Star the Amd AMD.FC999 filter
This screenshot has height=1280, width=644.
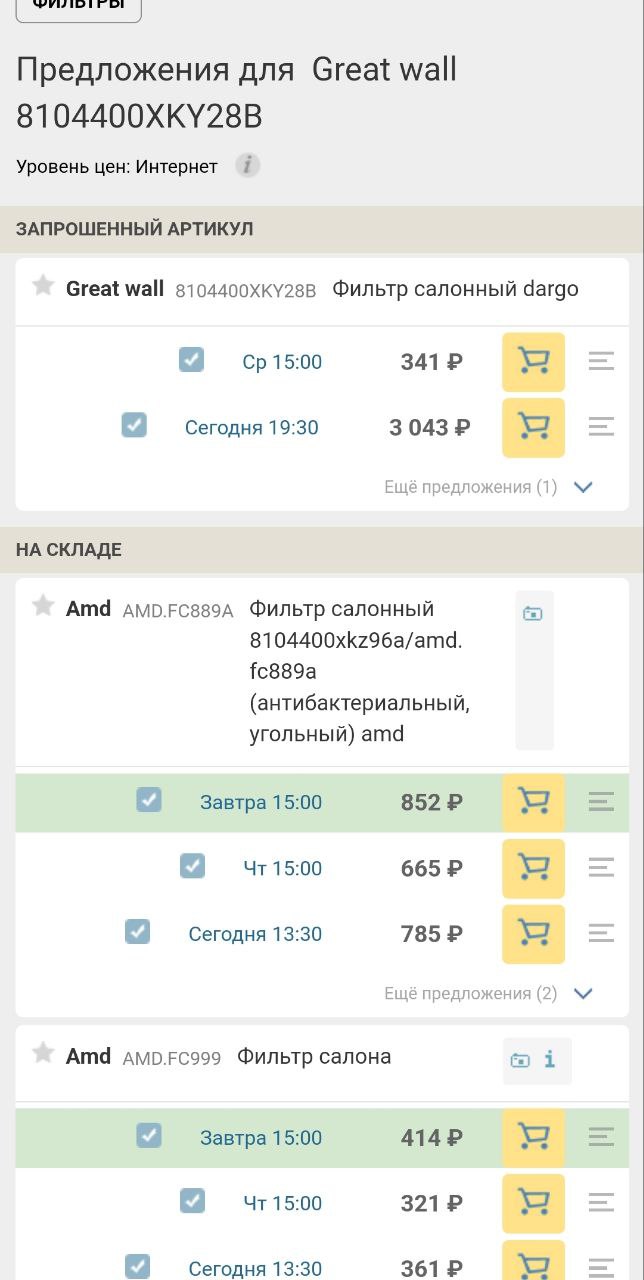43,1053
